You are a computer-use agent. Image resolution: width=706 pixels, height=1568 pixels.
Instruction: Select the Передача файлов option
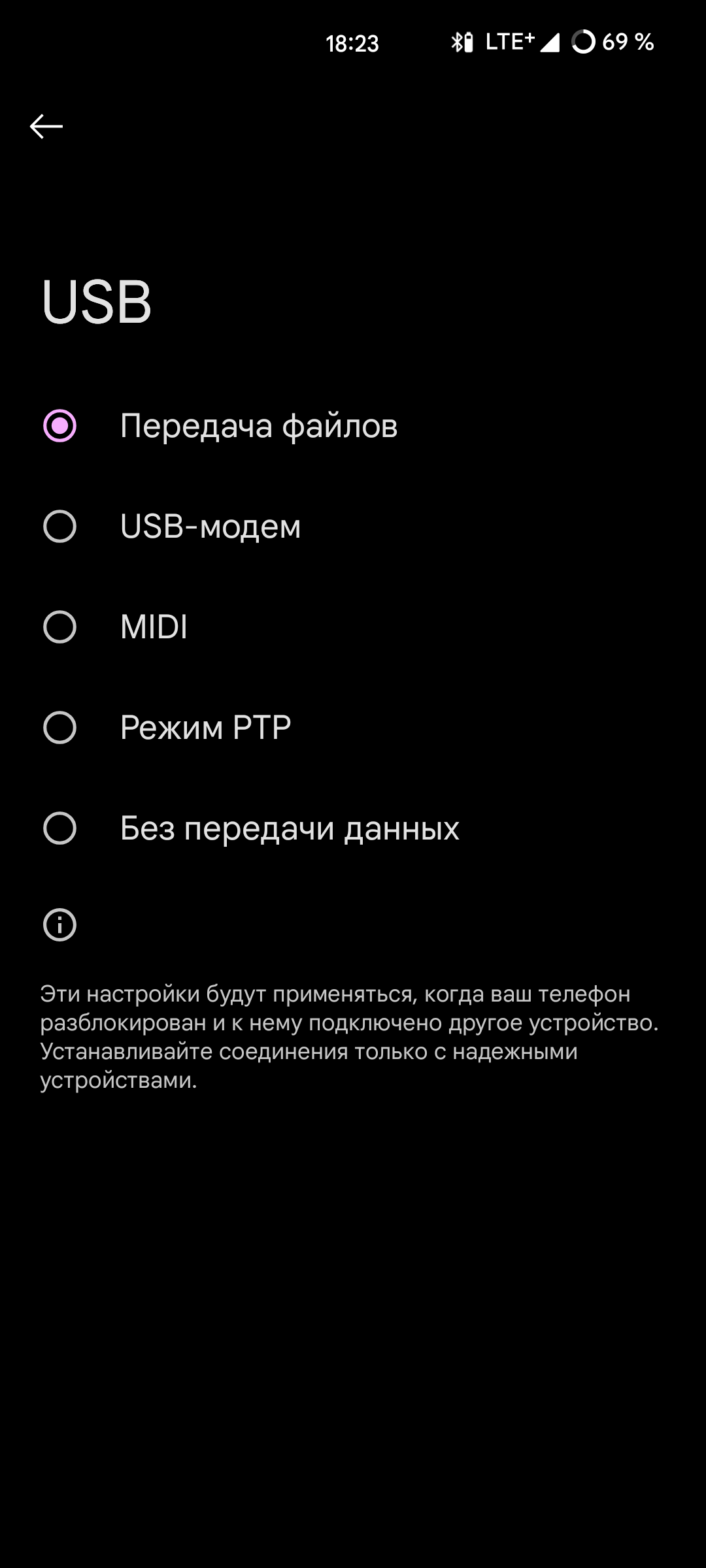[353, 426]
